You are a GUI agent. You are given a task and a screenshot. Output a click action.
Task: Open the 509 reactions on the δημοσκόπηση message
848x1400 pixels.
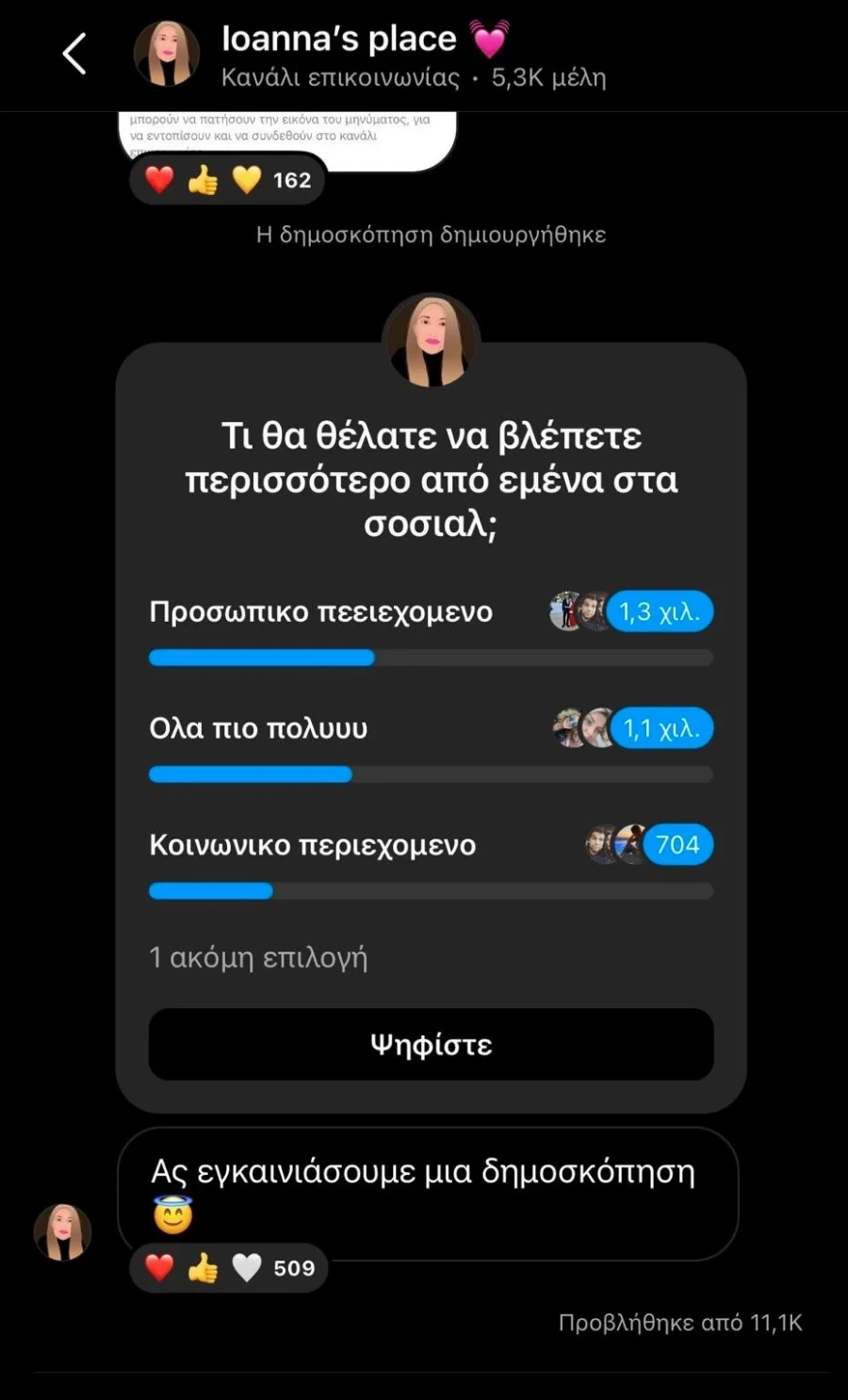pos(229,1268)
